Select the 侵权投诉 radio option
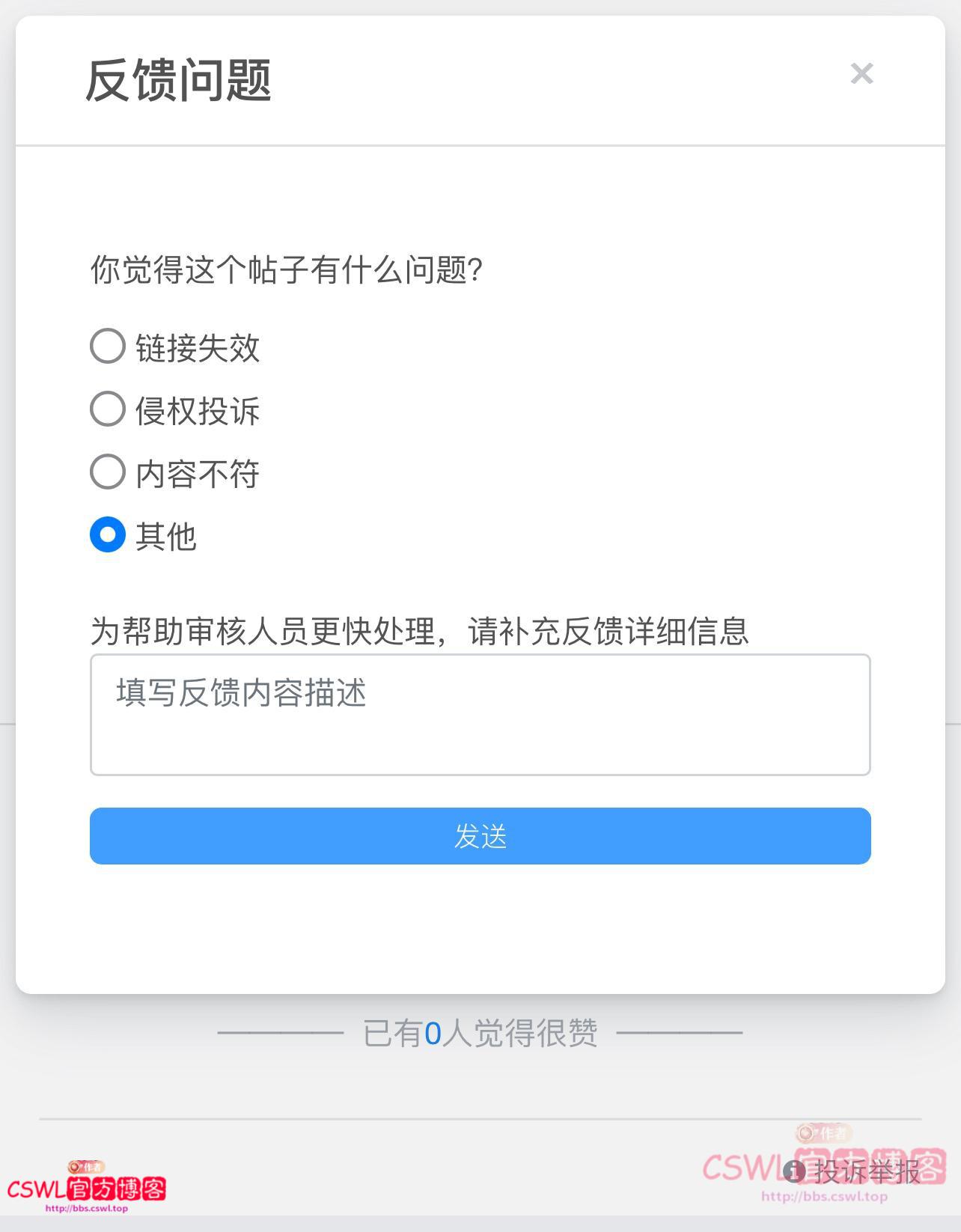This screenshot has height=1232, width=961. point(107,408)
